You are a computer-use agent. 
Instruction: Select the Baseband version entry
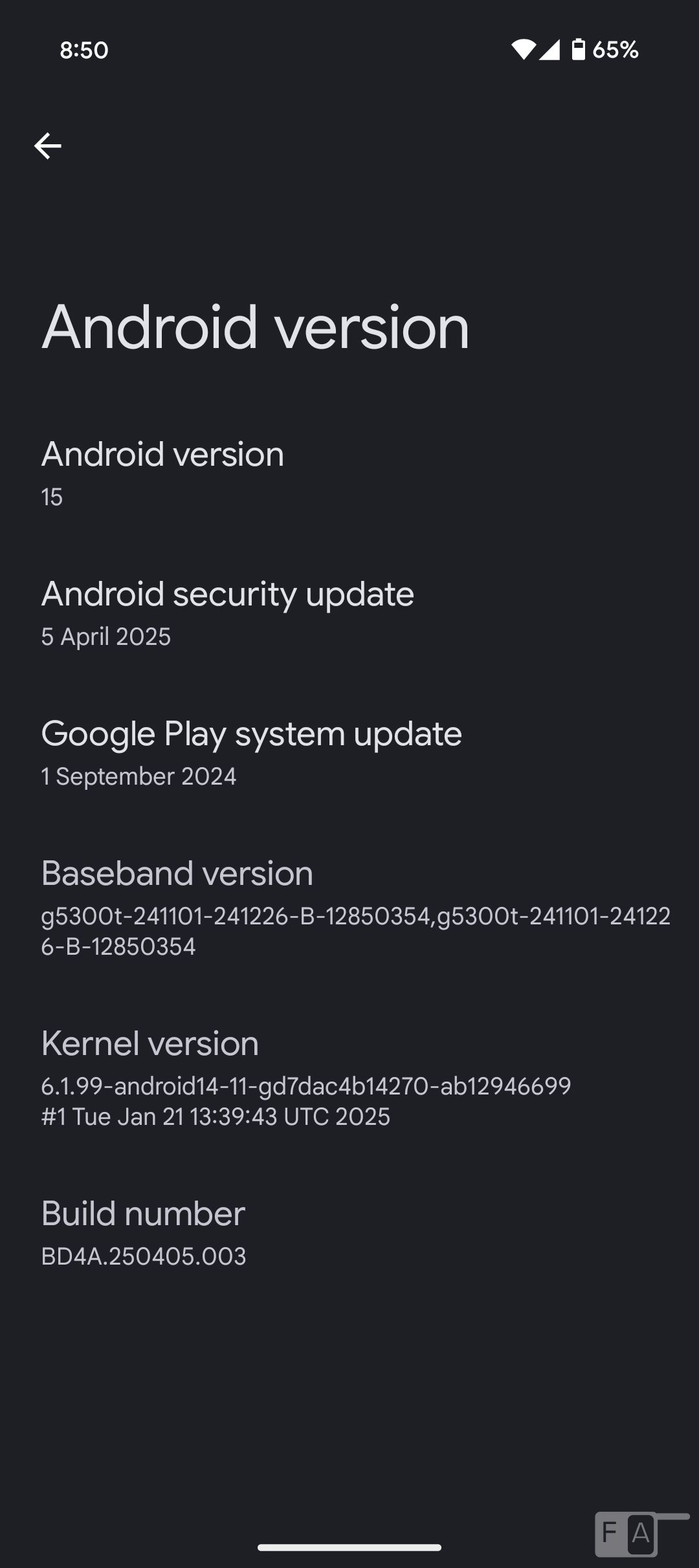[x=349, y=908]
